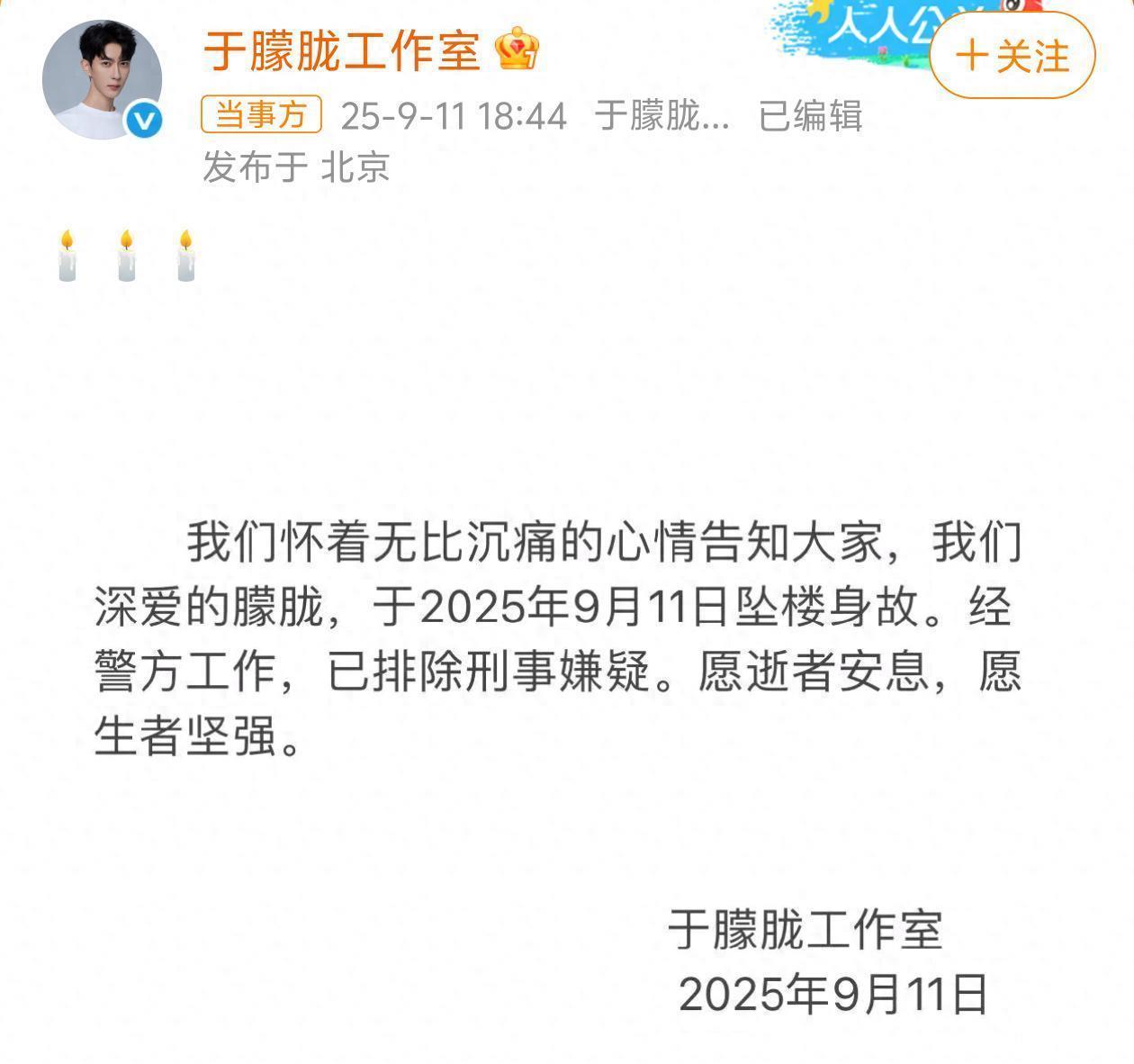Follow the account with 关注 button
Screen dimensions: 1134x1064
[1012, 56]
